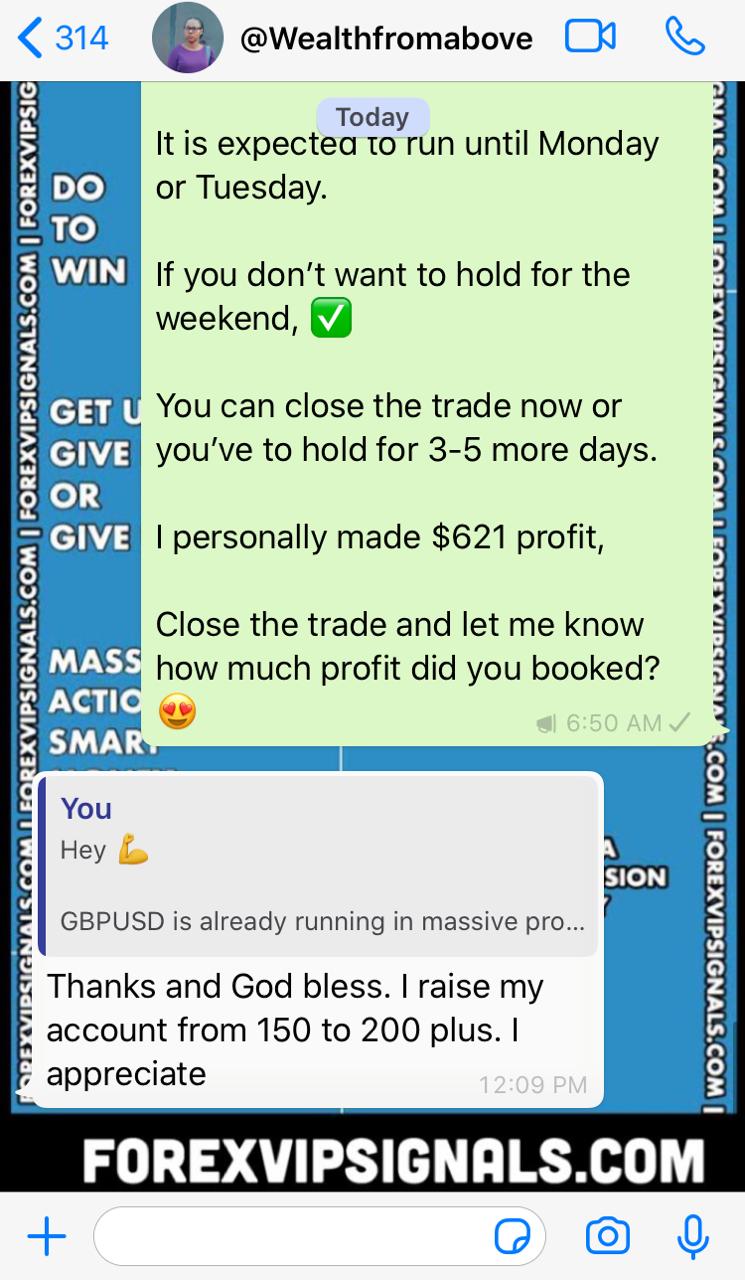This screenshot has width=745, height=1280.
Task: Start a voice call with @Wealthfromabove
Action: pyautogui.click(x=685, y=38)
